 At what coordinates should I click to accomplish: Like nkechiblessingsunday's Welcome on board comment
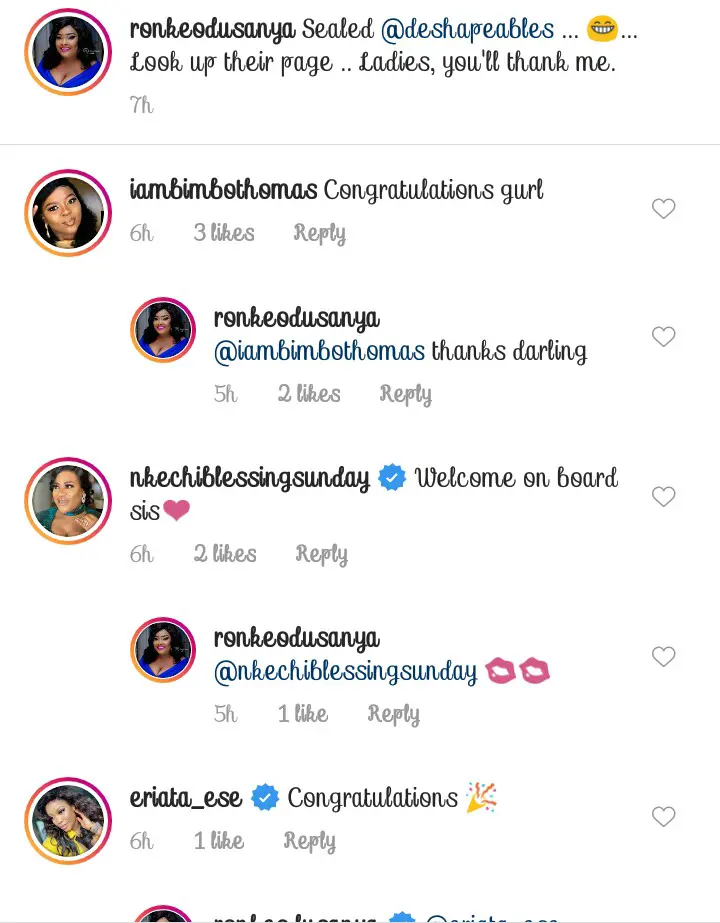663,497
